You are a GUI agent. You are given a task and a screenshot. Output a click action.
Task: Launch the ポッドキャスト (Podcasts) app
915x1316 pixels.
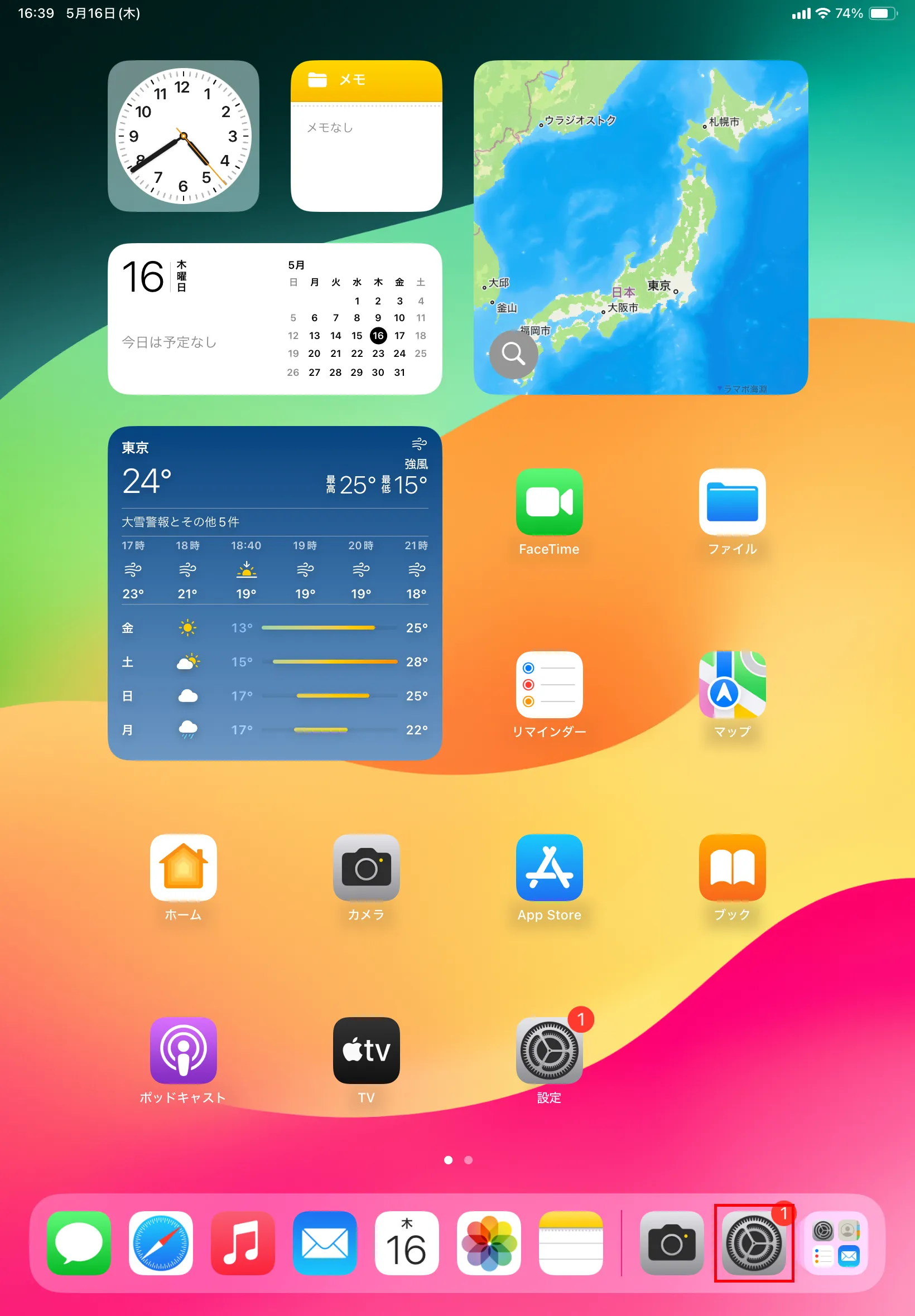pyautogui.click(x=183, y=1050)
